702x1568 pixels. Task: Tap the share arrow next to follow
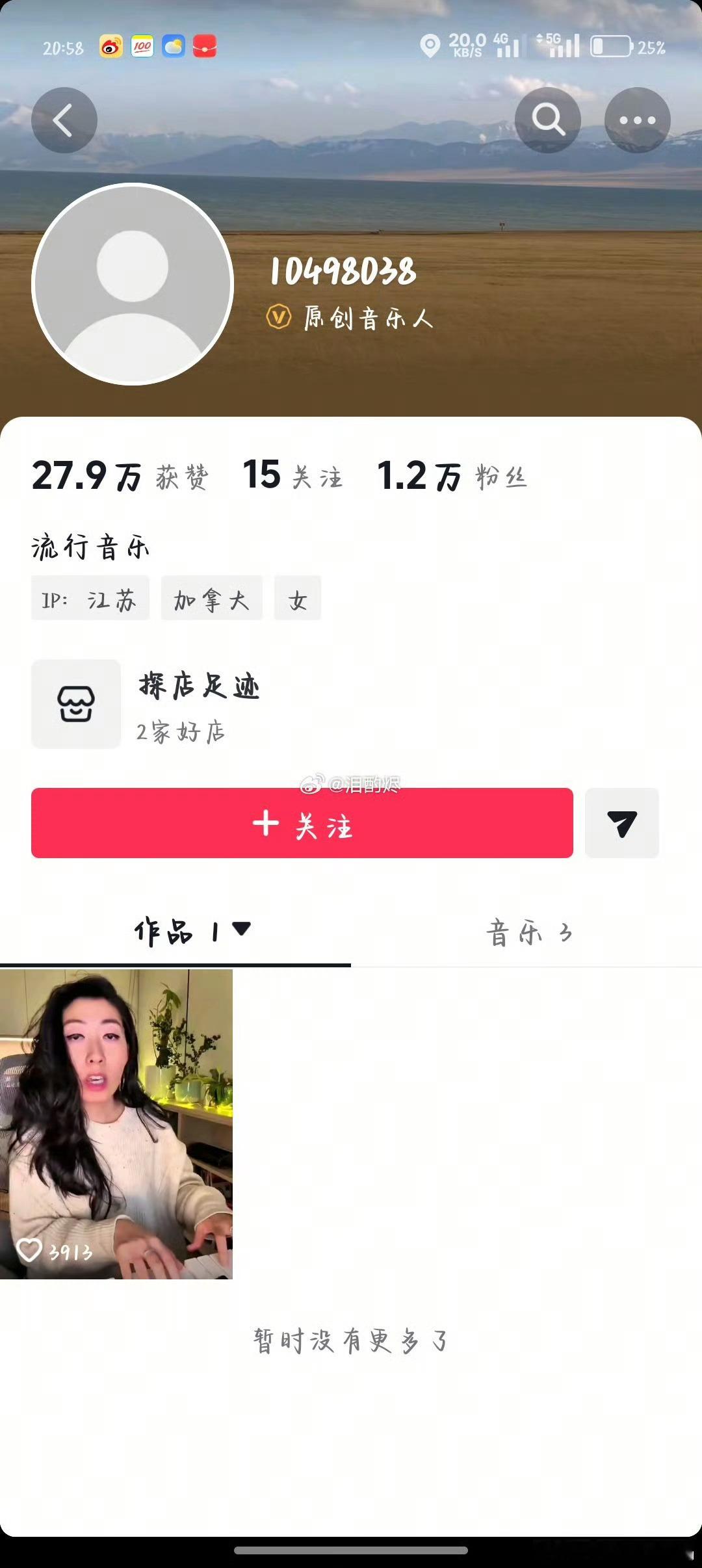tap(621, 824)
